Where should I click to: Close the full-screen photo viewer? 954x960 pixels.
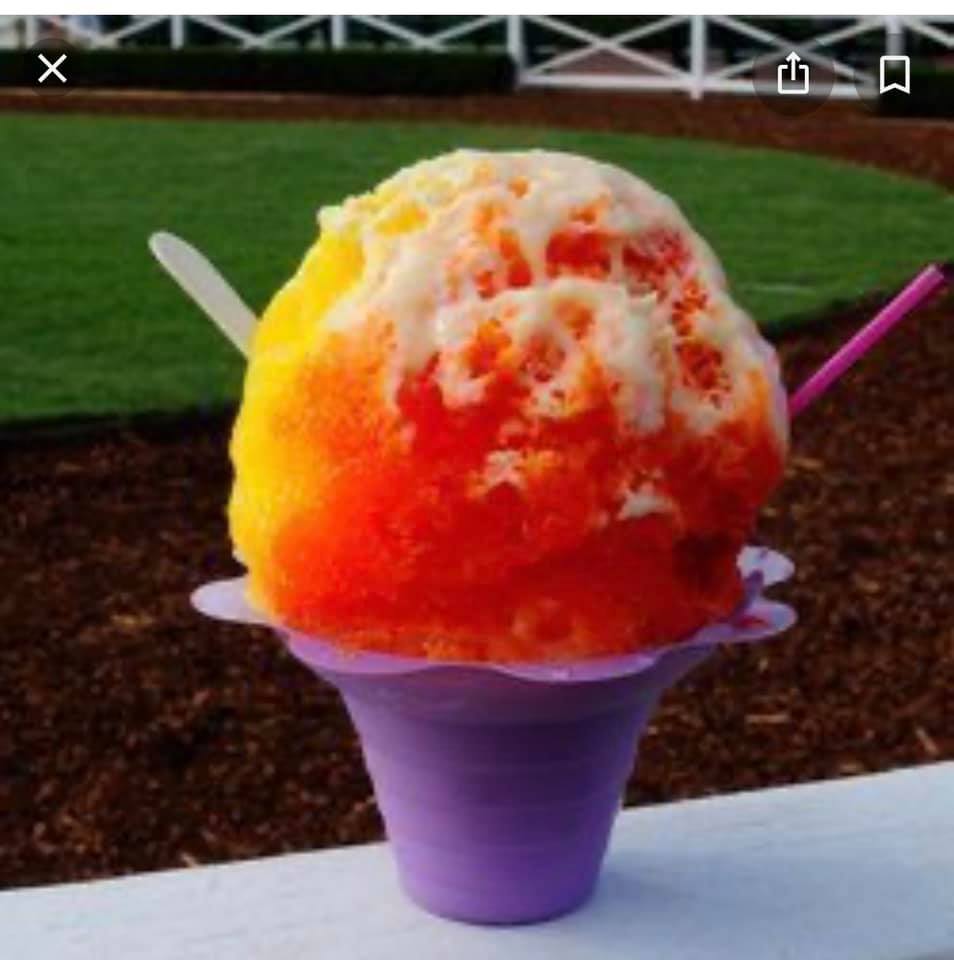click(x=52, y=69)
